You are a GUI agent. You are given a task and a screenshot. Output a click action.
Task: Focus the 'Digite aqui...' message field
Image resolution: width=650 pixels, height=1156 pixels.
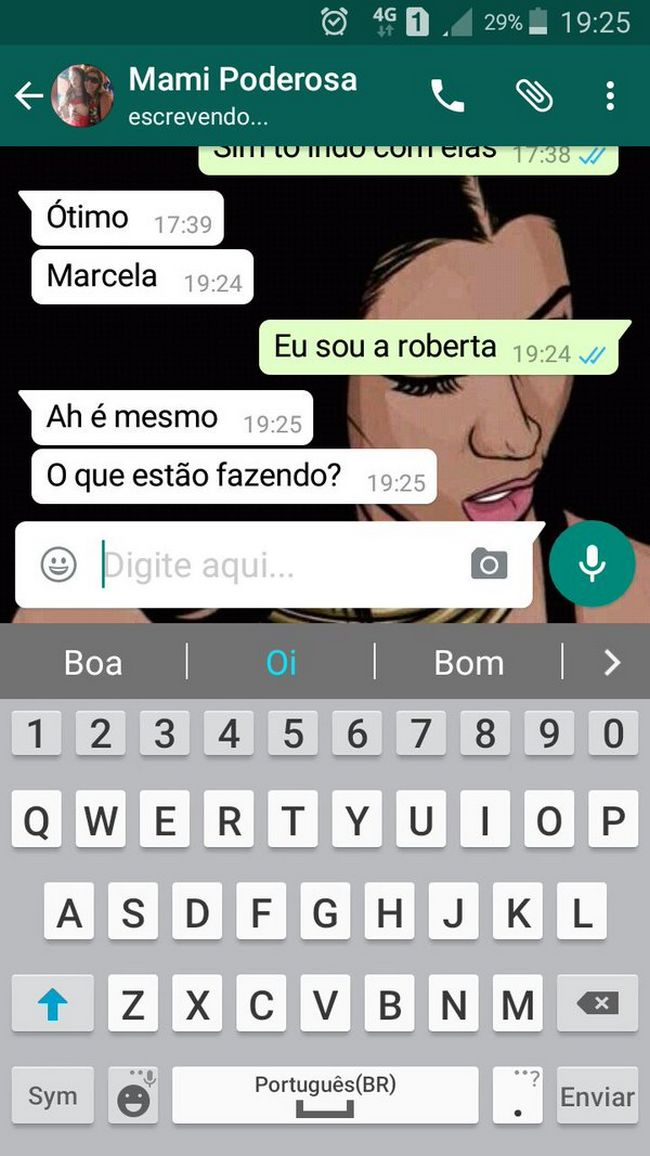coord(280,566)
